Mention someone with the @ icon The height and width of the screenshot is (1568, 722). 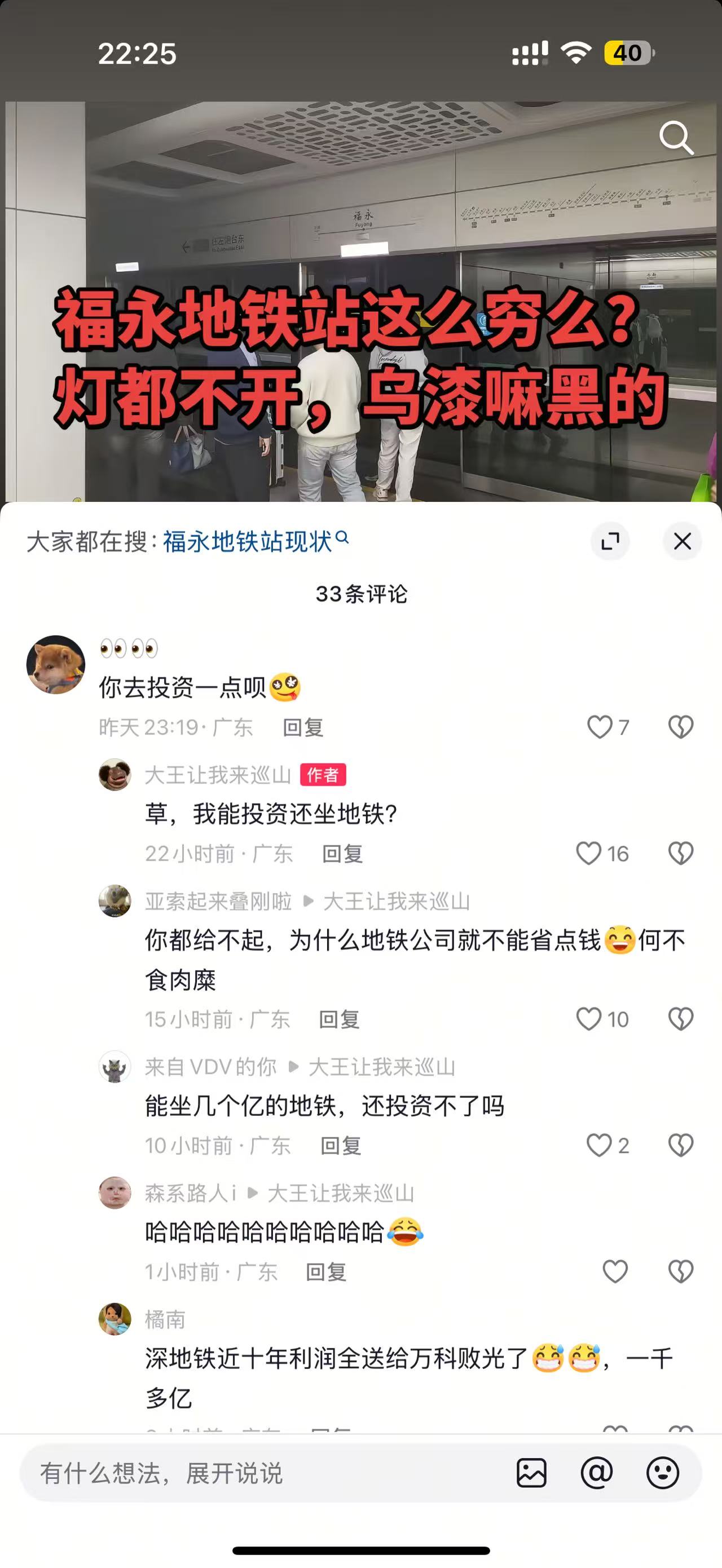click(x=597, y=1474)
